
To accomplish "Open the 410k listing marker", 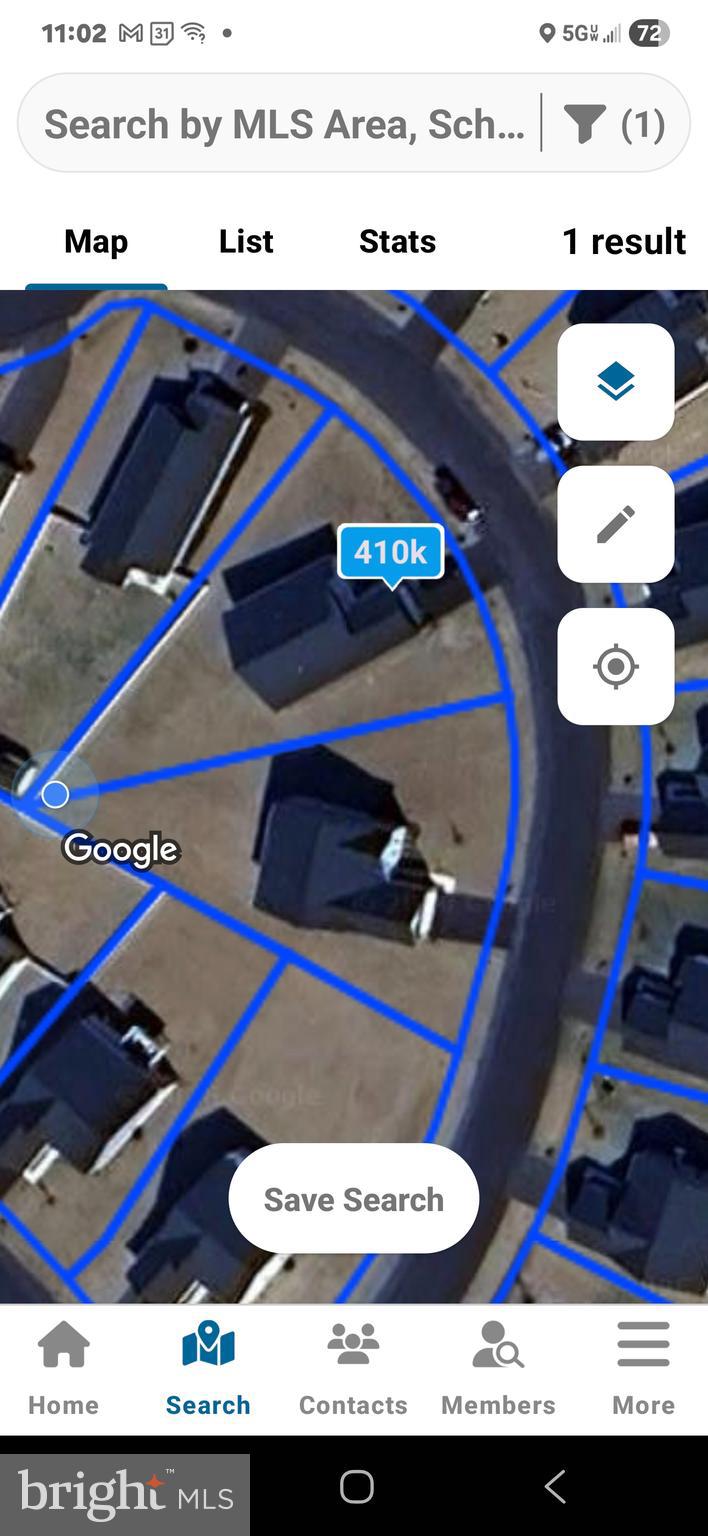I will (391, 552).
